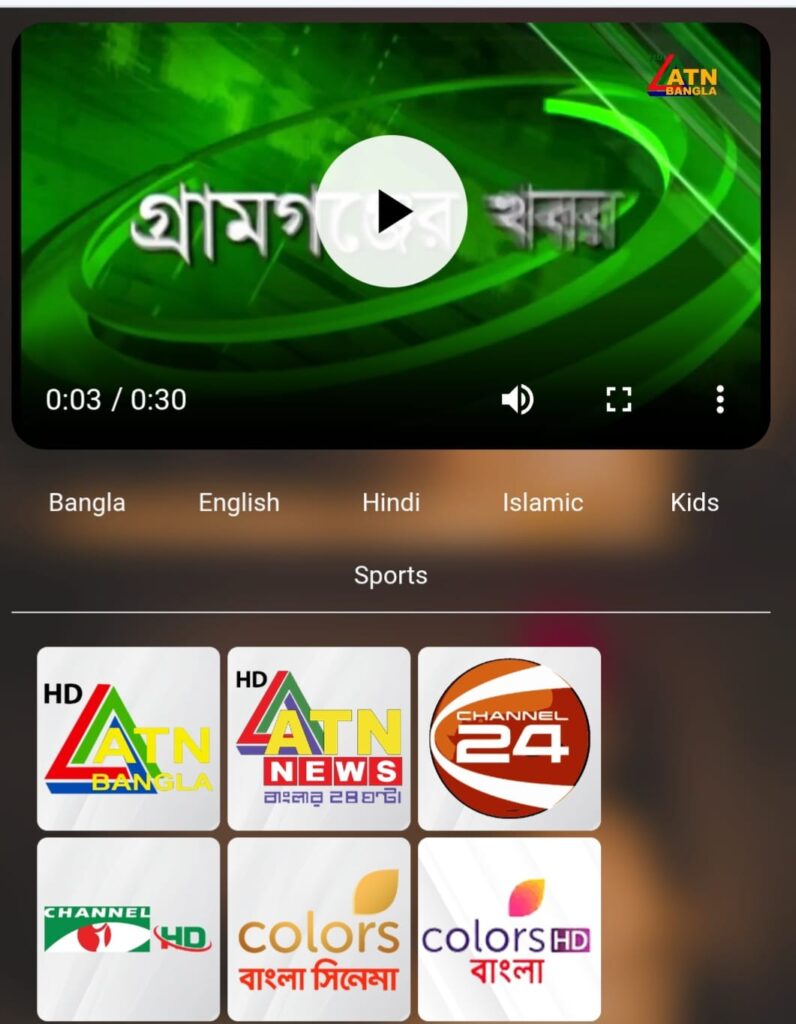The width and height of the screenshot is (796, 1024).
Task: Switch to the Bangla category
Action: point(87,502)
